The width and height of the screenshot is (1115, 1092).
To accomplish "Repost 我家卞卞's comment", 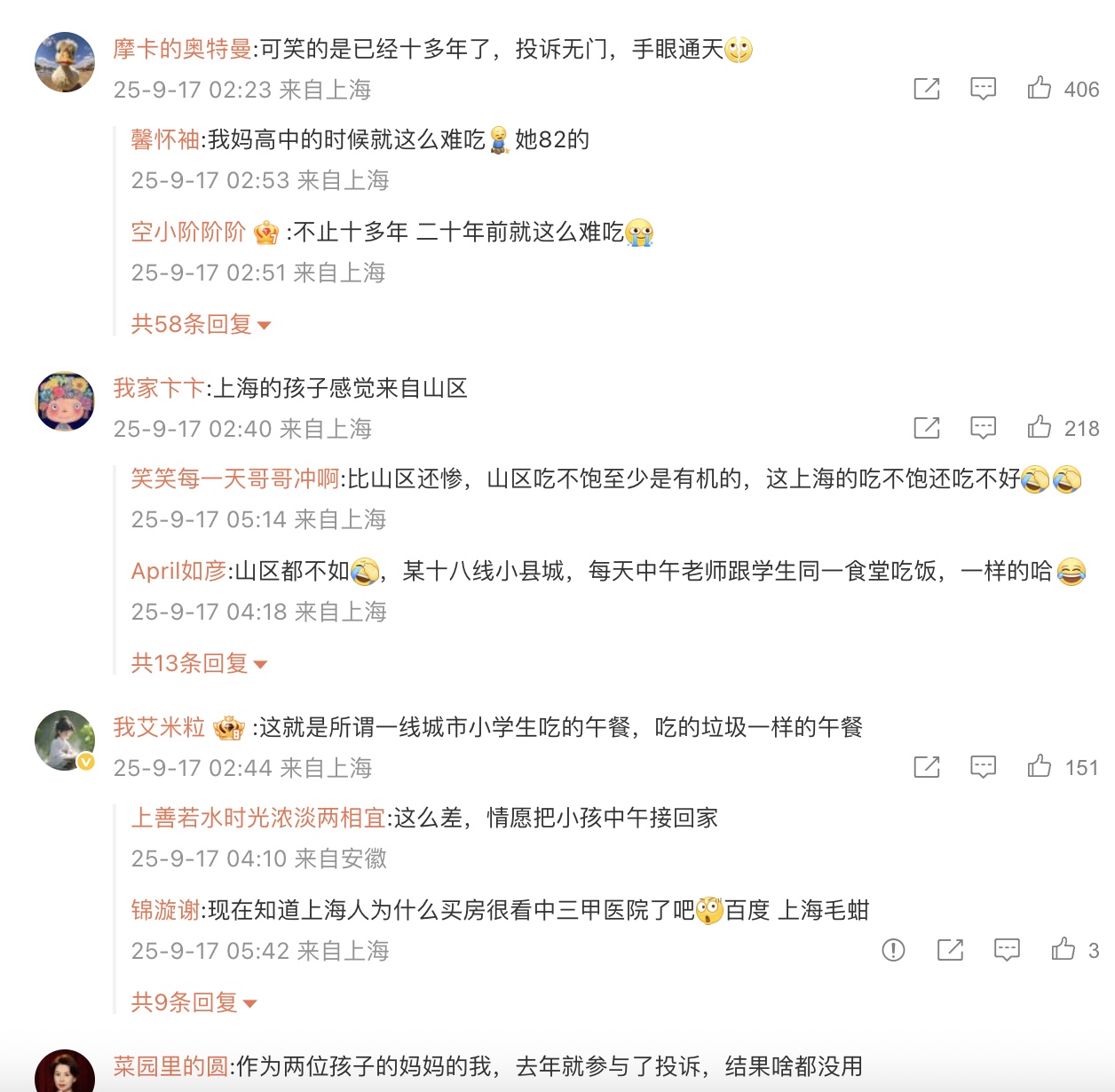I will coord(927,427).
